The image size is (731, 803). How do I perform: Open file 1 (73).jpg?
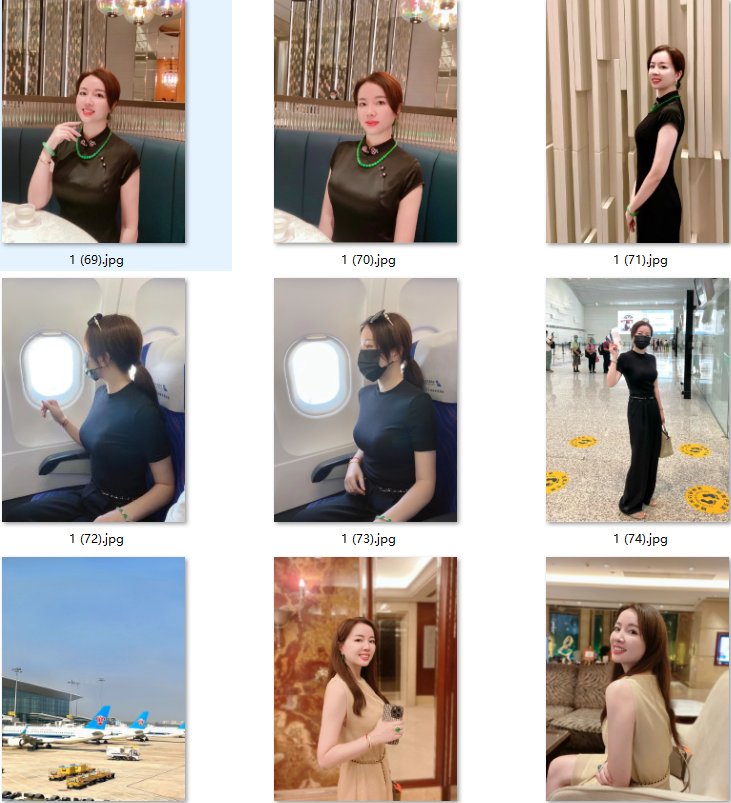pos(366,400)
